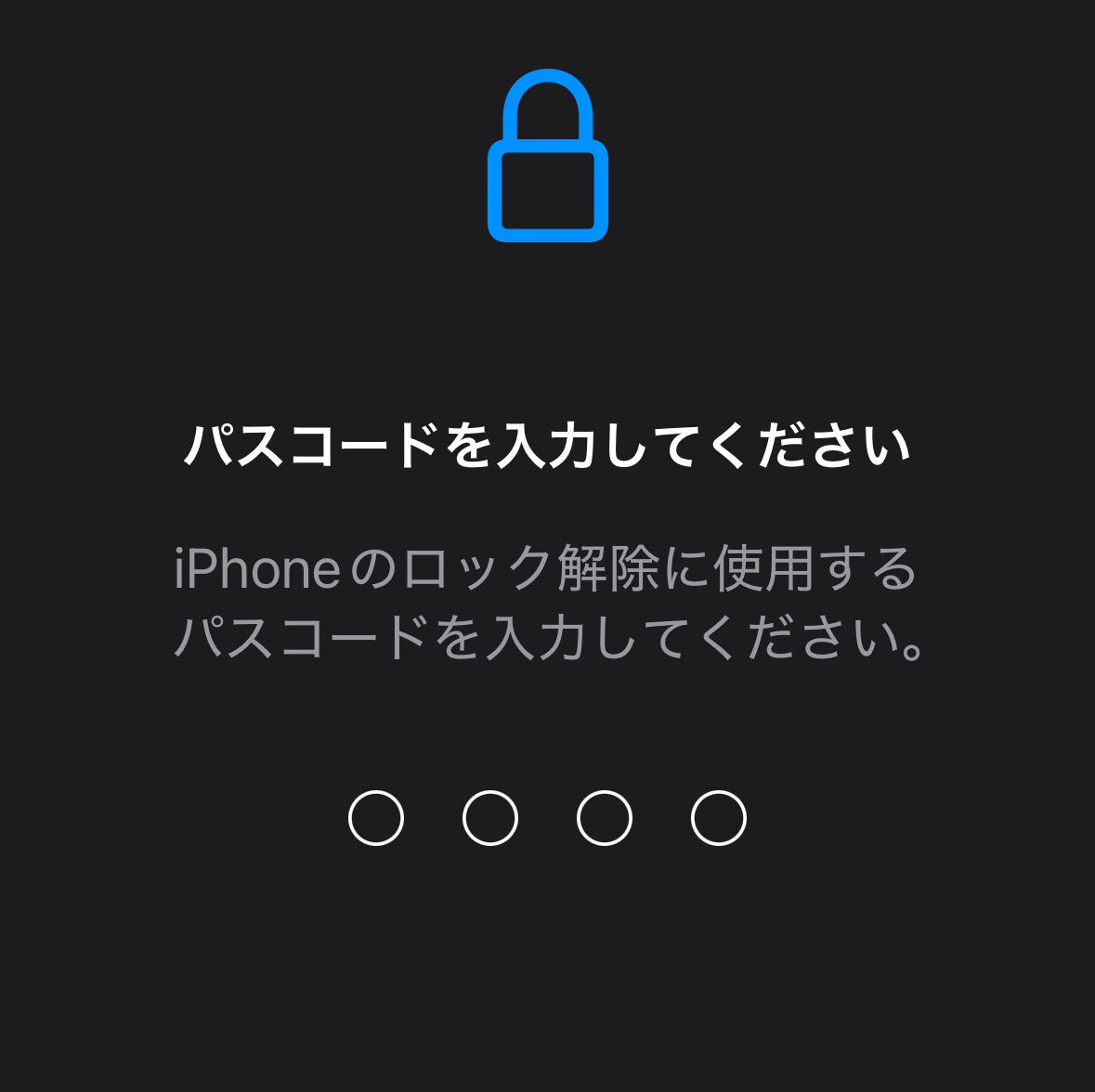The image size is (1095, 1092).
Task: Focus the four-digit passcode entry field
Action: coord(547,818)
